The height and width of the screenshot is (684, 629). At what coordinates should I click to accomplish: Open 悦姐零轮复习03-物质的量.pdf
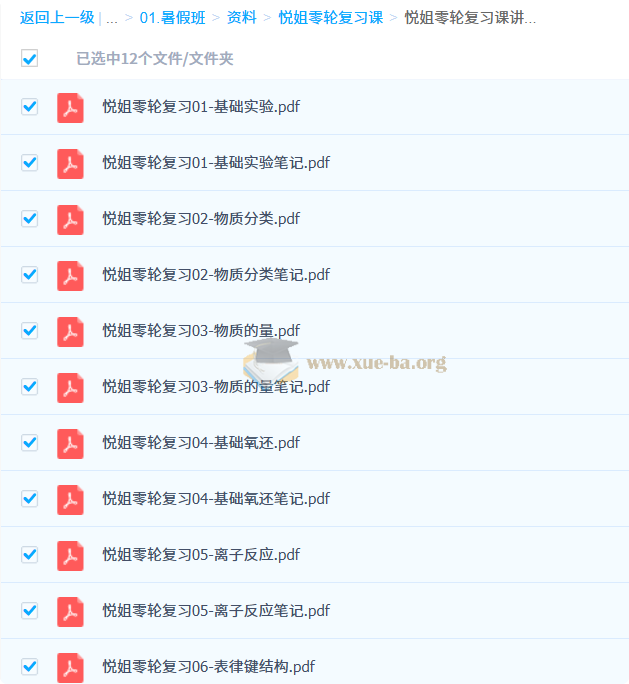coord(201,331)
